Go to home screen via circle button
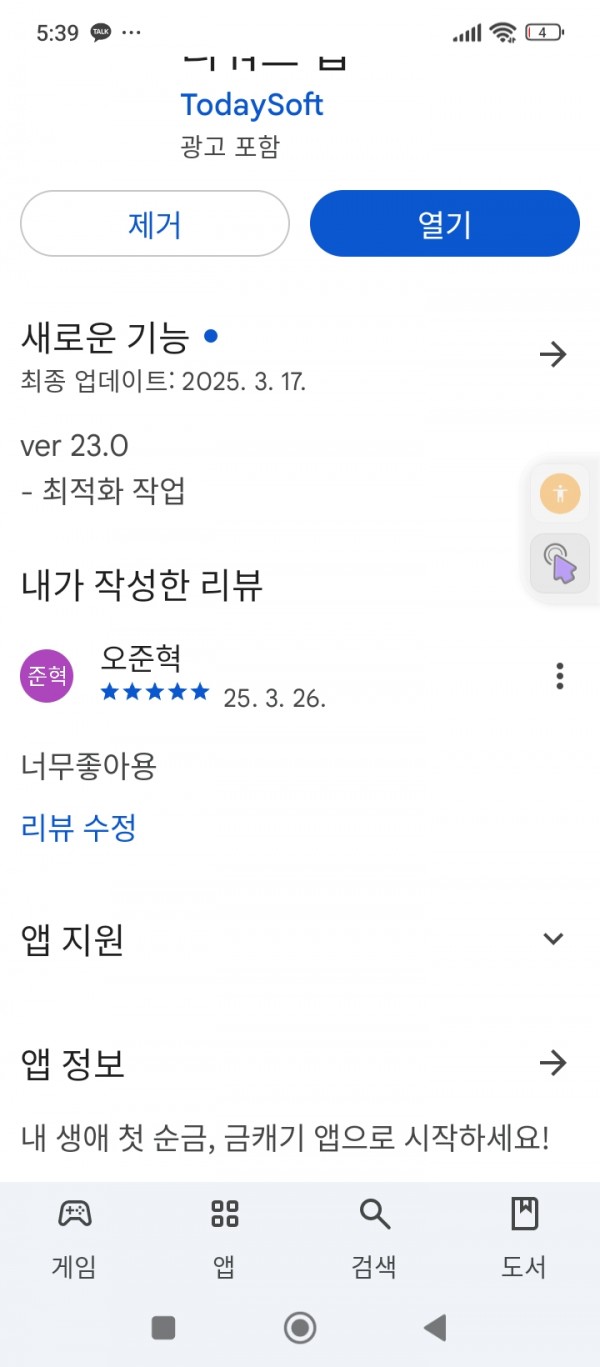 [x=300, y=1327]
